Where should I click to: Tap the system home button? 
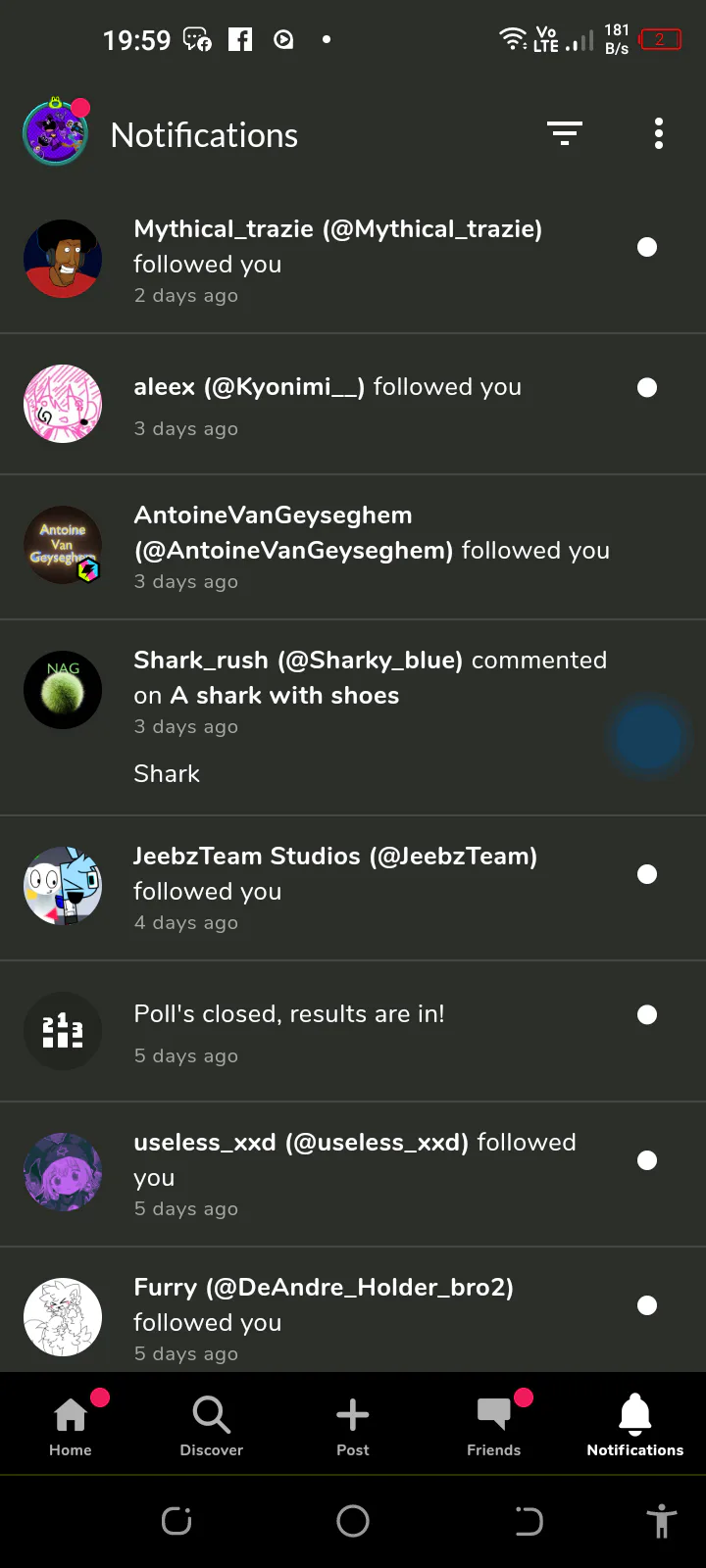pos(353,1521)
